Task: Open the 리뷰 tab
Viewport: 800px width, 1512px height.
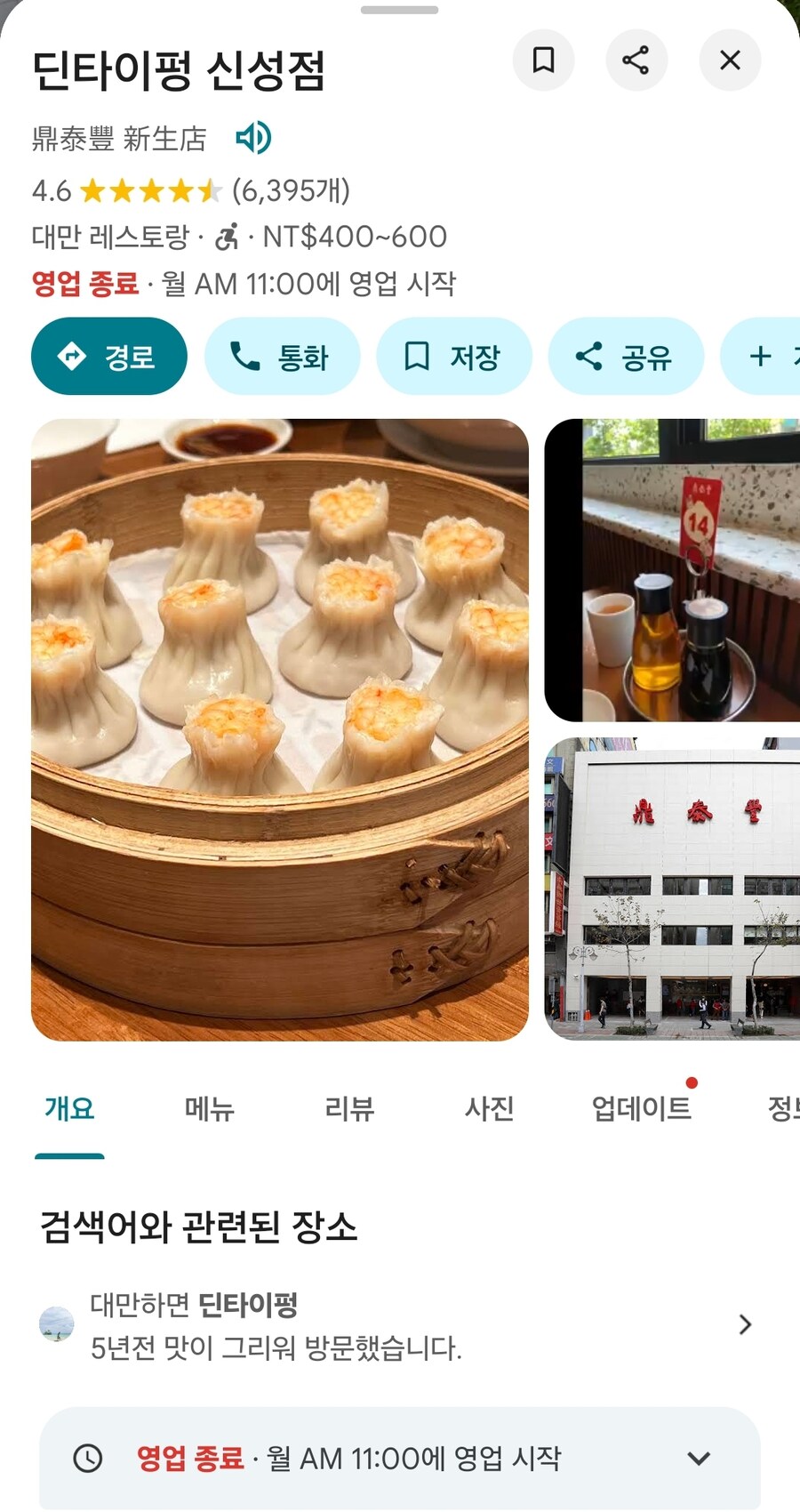Action: pyautogui.click(x=348, y=1109)
